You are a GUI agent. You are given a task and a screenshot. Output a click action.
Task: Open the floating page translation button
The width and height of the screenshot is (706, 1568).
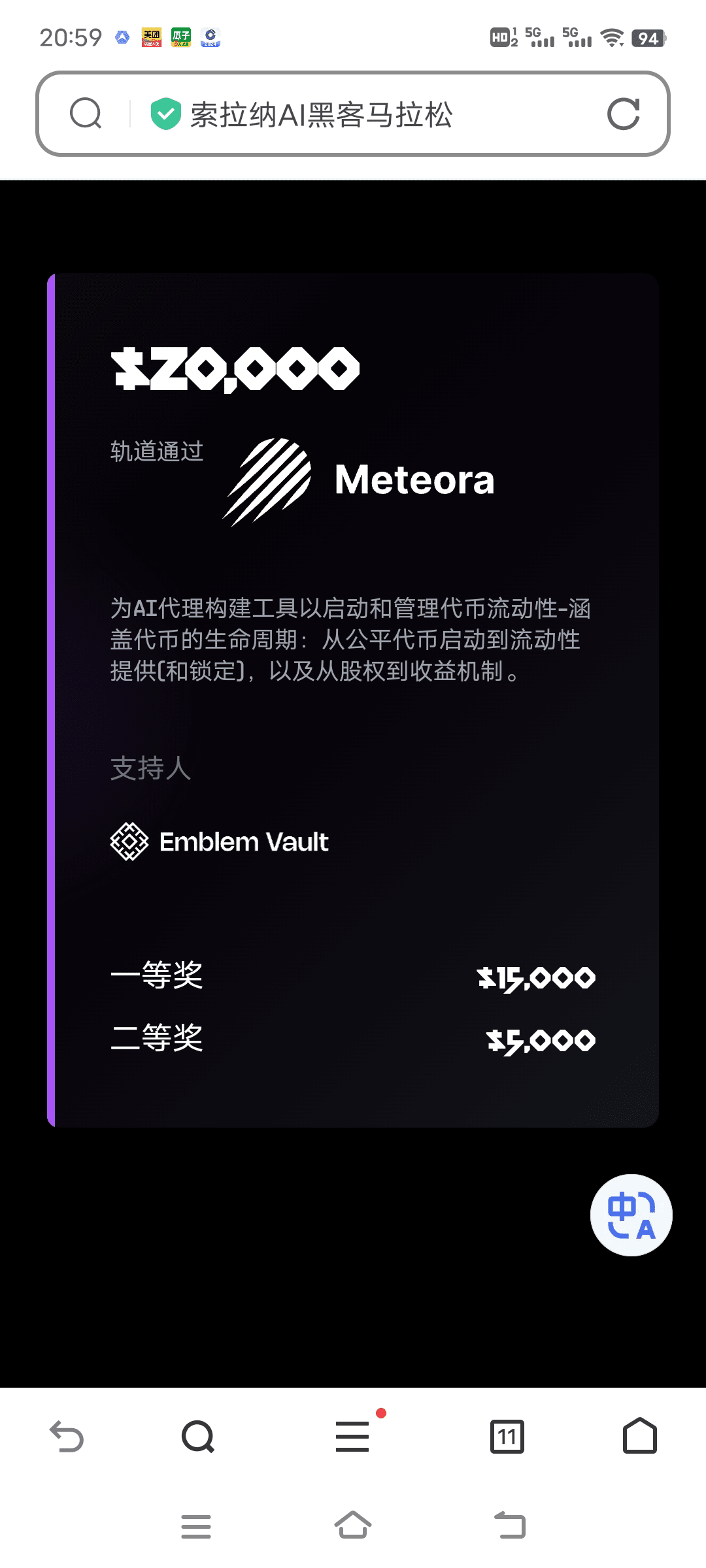[x=631, y=1215]
